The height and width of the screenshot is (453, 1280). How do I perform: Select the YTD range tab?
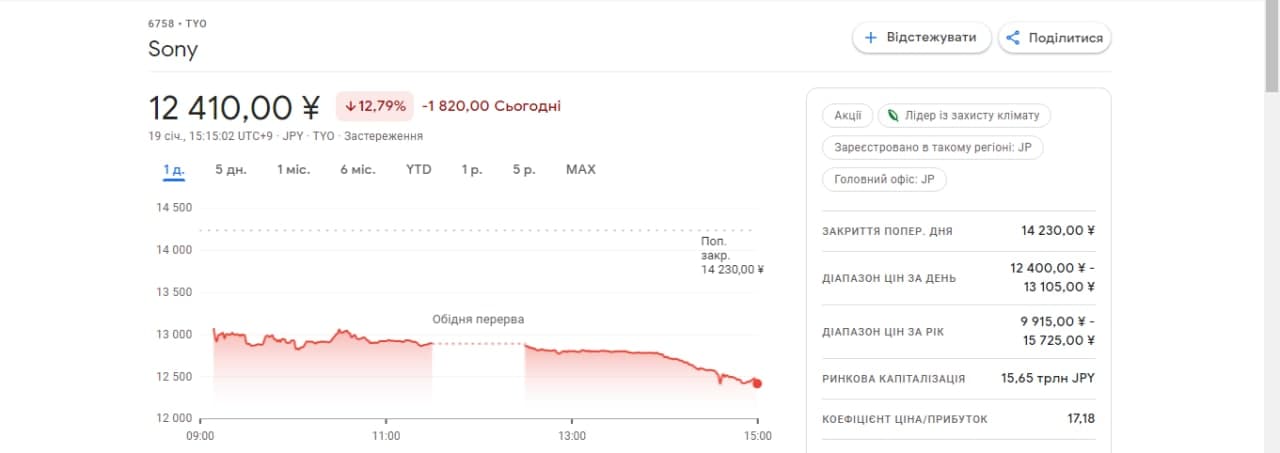point(418,170)
